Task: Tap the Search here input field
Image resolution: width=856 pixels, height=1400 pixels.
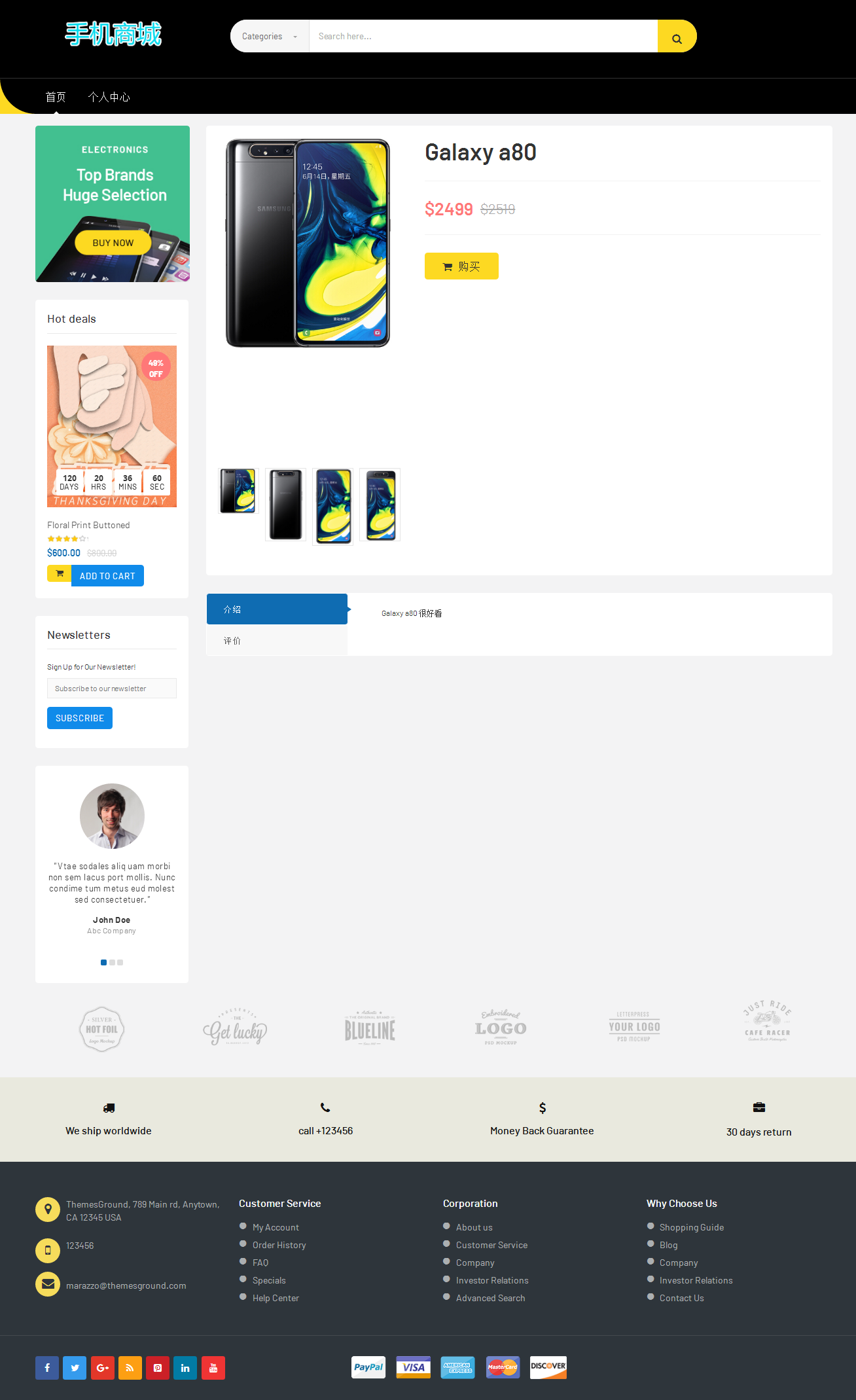Action: tap(483, 36)
